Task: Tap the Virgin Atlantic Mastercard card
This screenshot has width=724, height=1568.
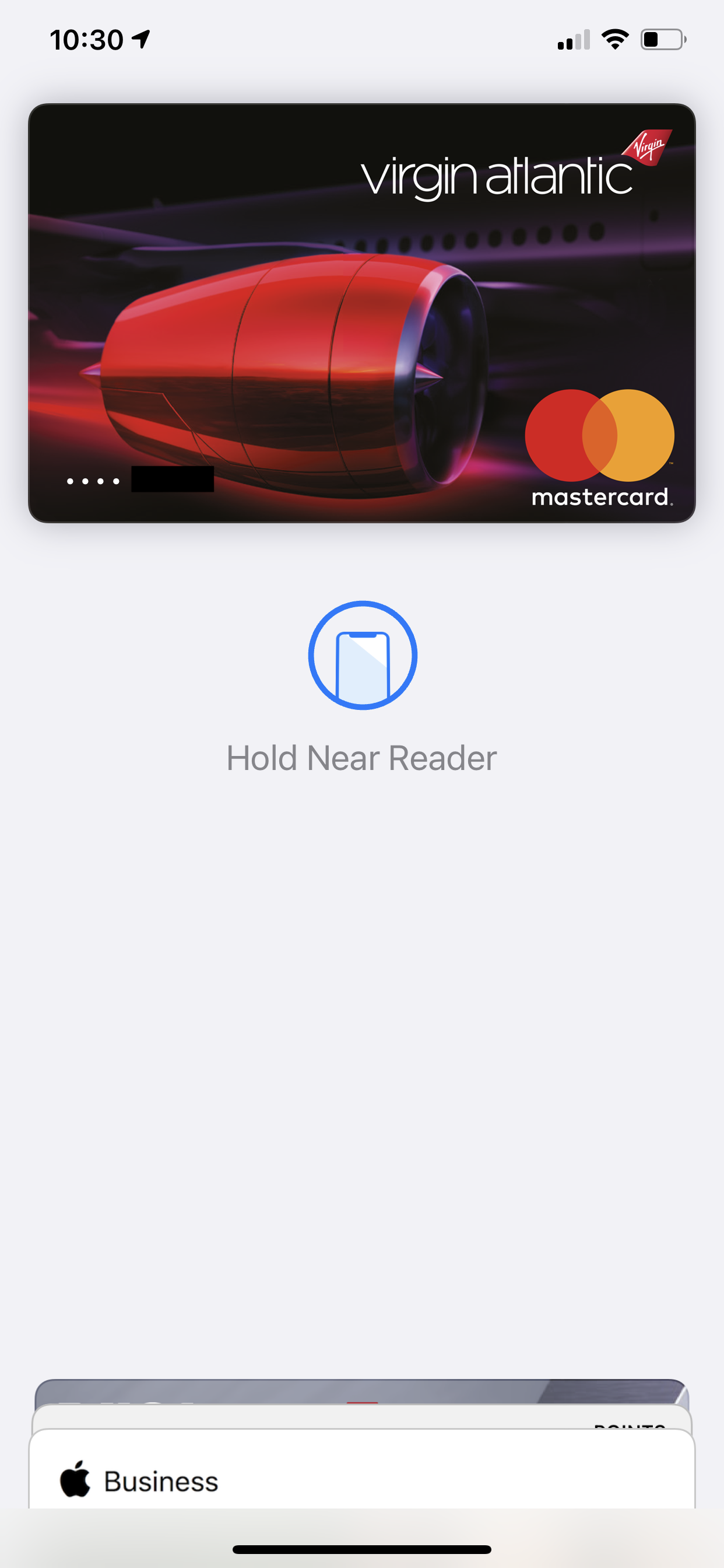Action: click(362, 313)
